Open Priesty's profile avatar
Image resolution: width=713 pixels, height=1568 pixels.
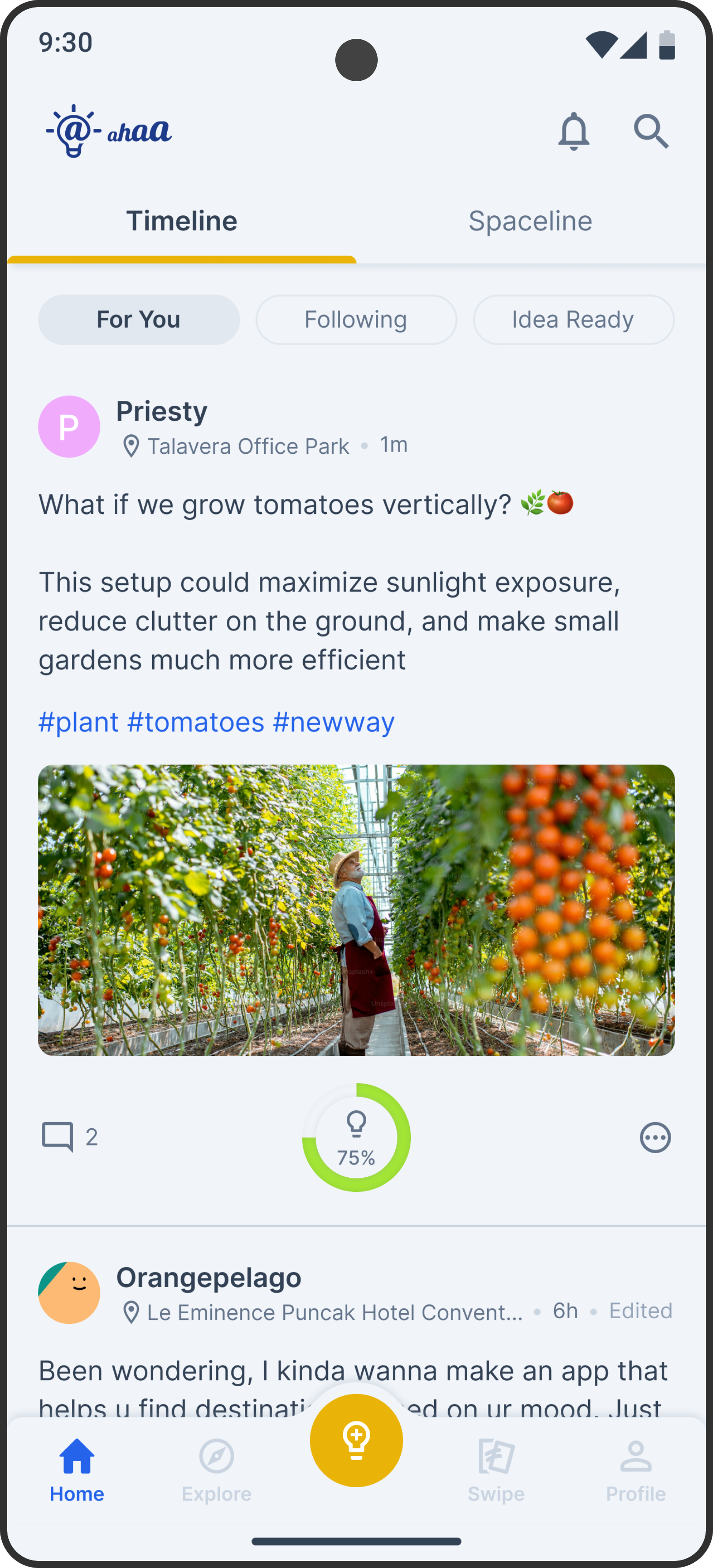(69, 427)
